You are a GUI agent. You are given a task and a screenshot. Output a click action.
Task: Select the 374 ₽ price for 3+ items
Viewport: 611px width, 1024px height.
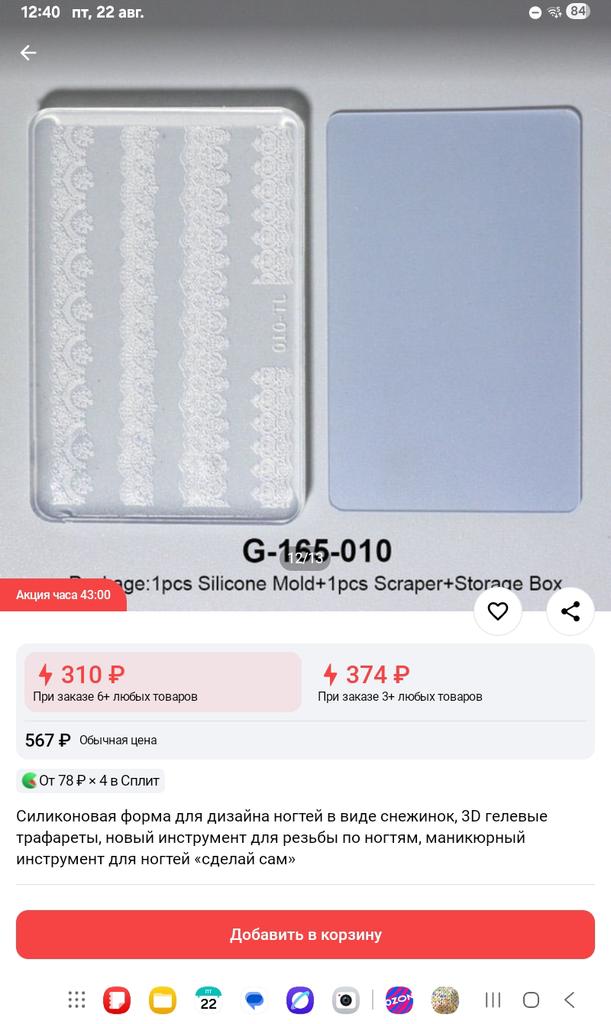pyautogui.click(x=448, y=682)
